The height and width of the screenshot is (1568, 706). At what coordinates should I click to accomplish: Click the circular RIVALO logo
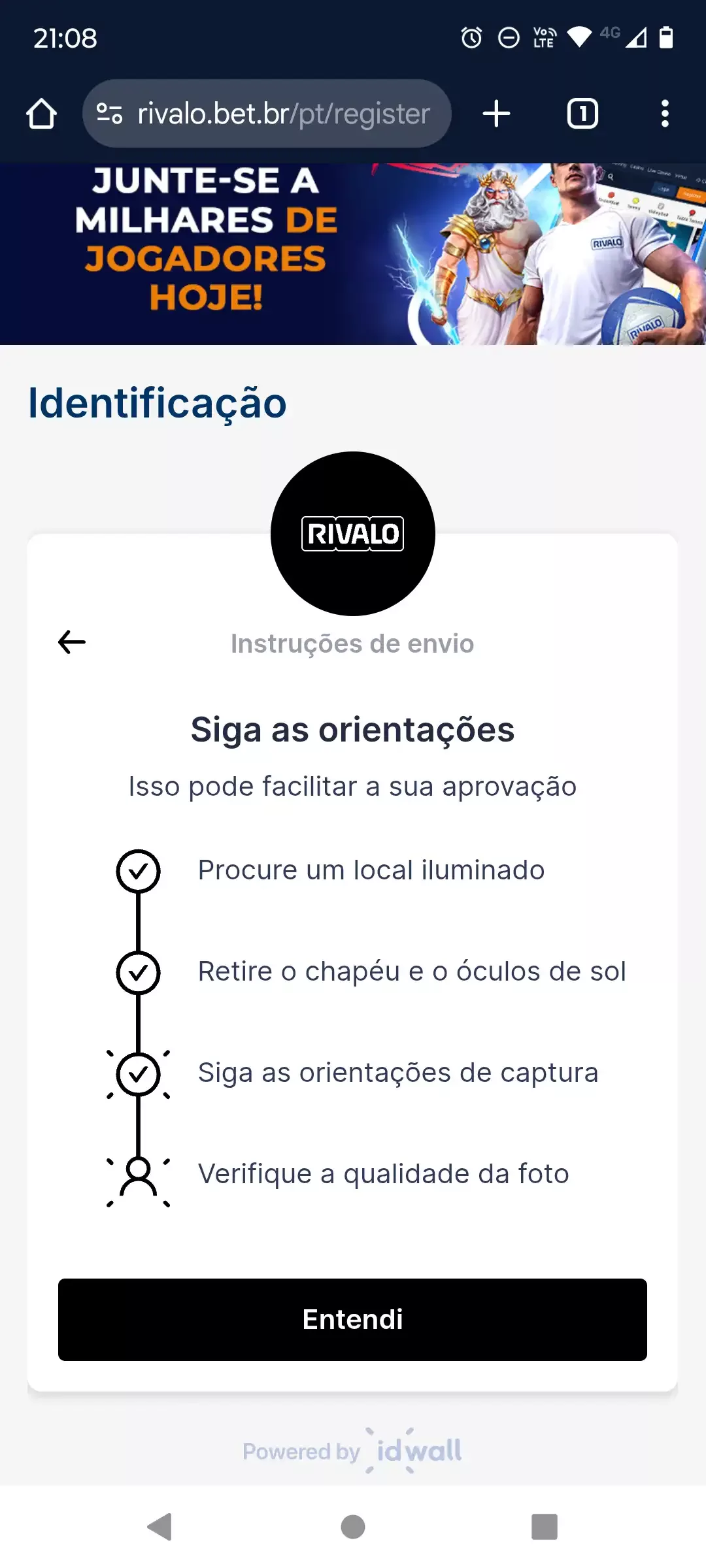353,533
